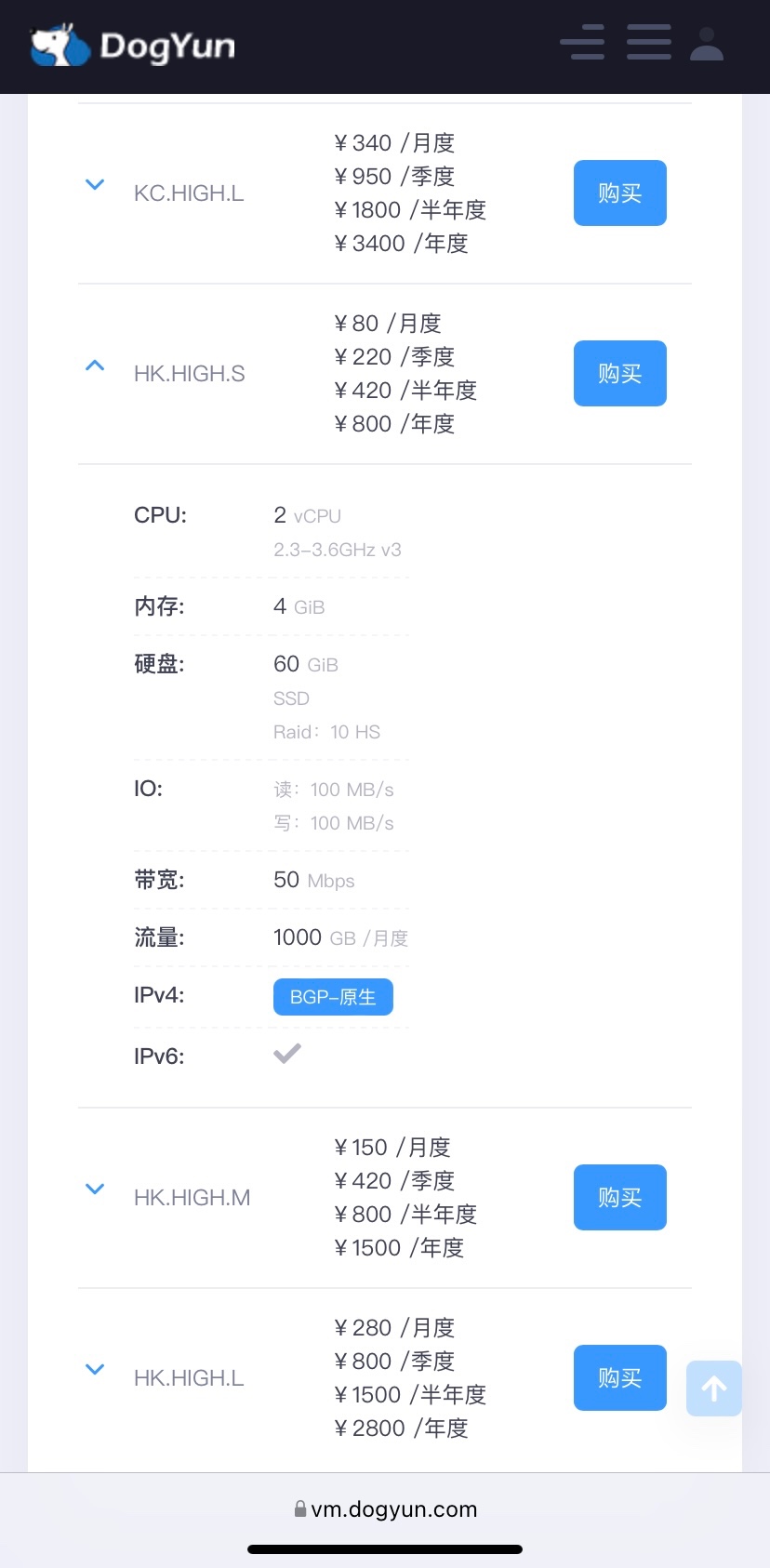Purchase the HK.HIGH.L plan
The image size is (770, 1568).
tap(619, 1378)
